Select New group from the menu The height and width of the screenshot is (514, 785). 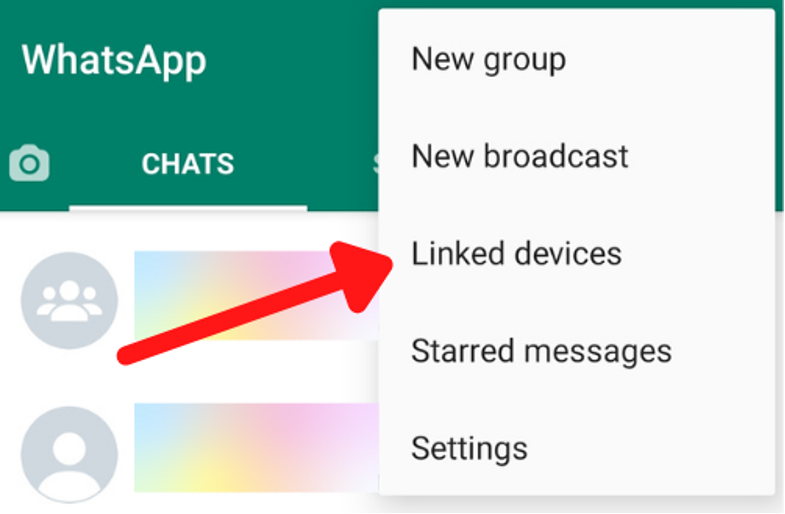488,60
